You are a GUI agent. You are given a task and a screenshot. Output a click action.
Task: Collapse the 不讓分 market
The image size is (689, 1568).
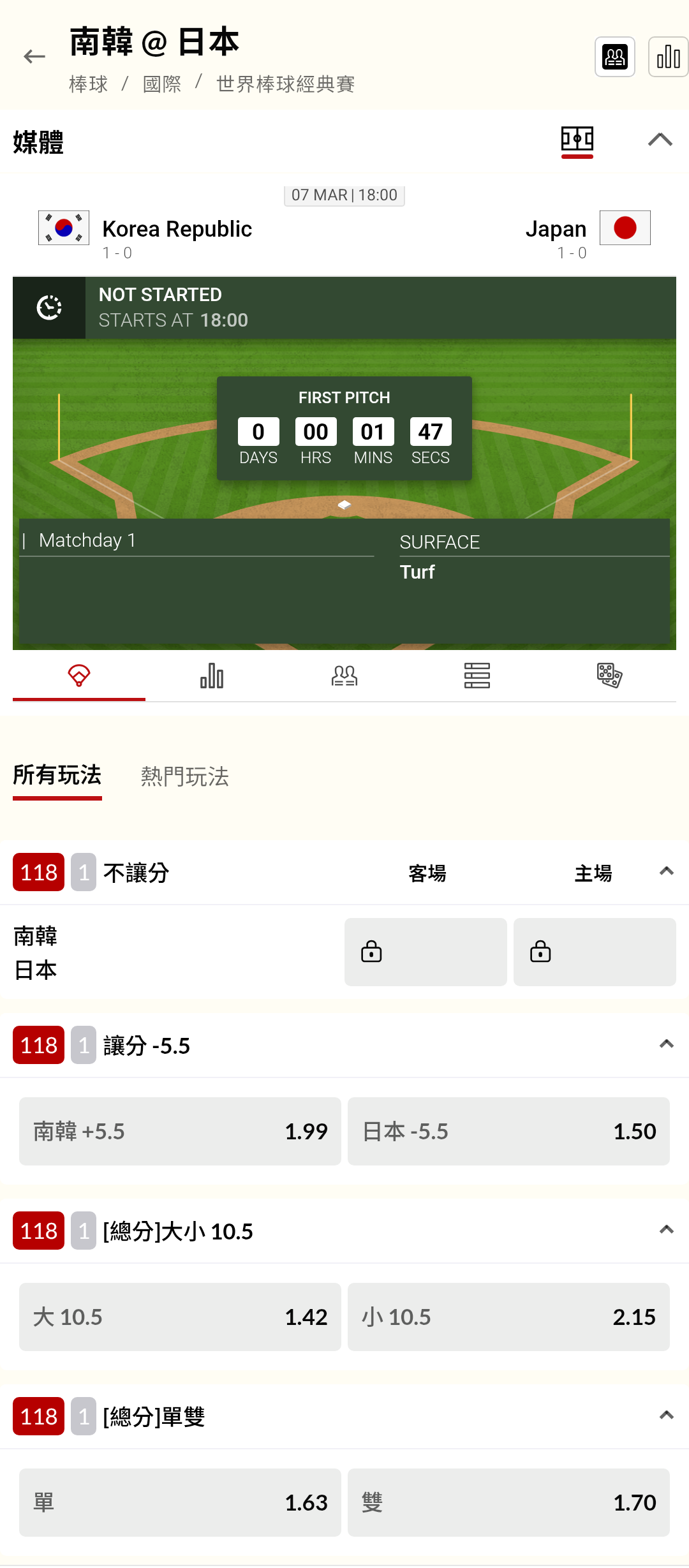[x=666, y=871]
